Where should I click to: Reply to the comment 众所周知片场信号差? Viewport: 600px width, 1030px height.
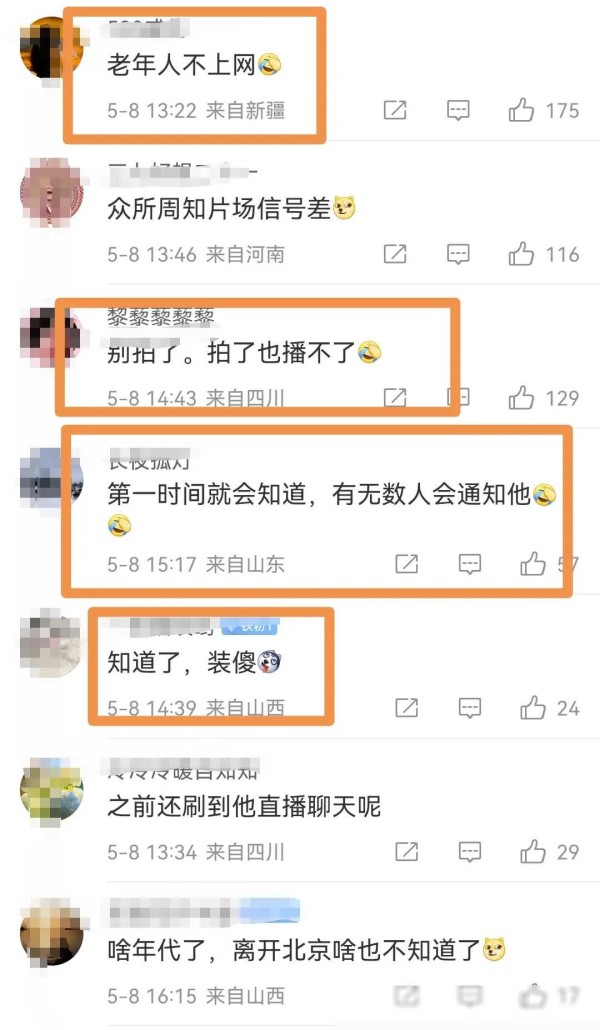click(x=458, y=254)
